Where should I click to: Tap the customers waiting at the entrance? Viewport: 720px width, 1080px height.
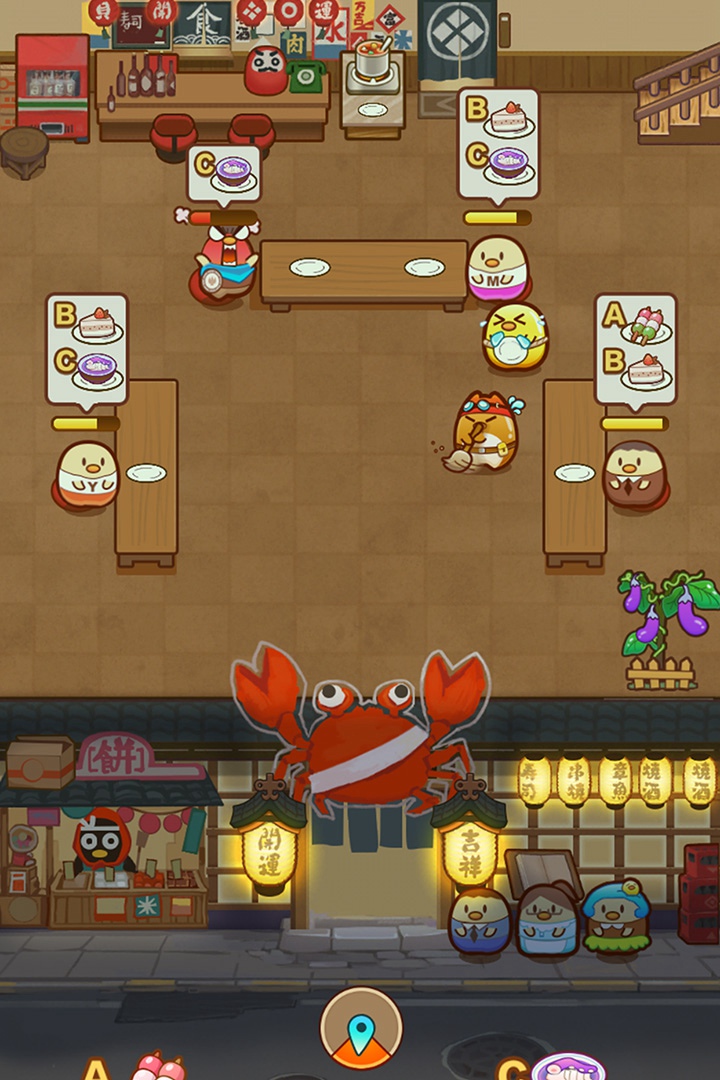click(x=548, y=919)
